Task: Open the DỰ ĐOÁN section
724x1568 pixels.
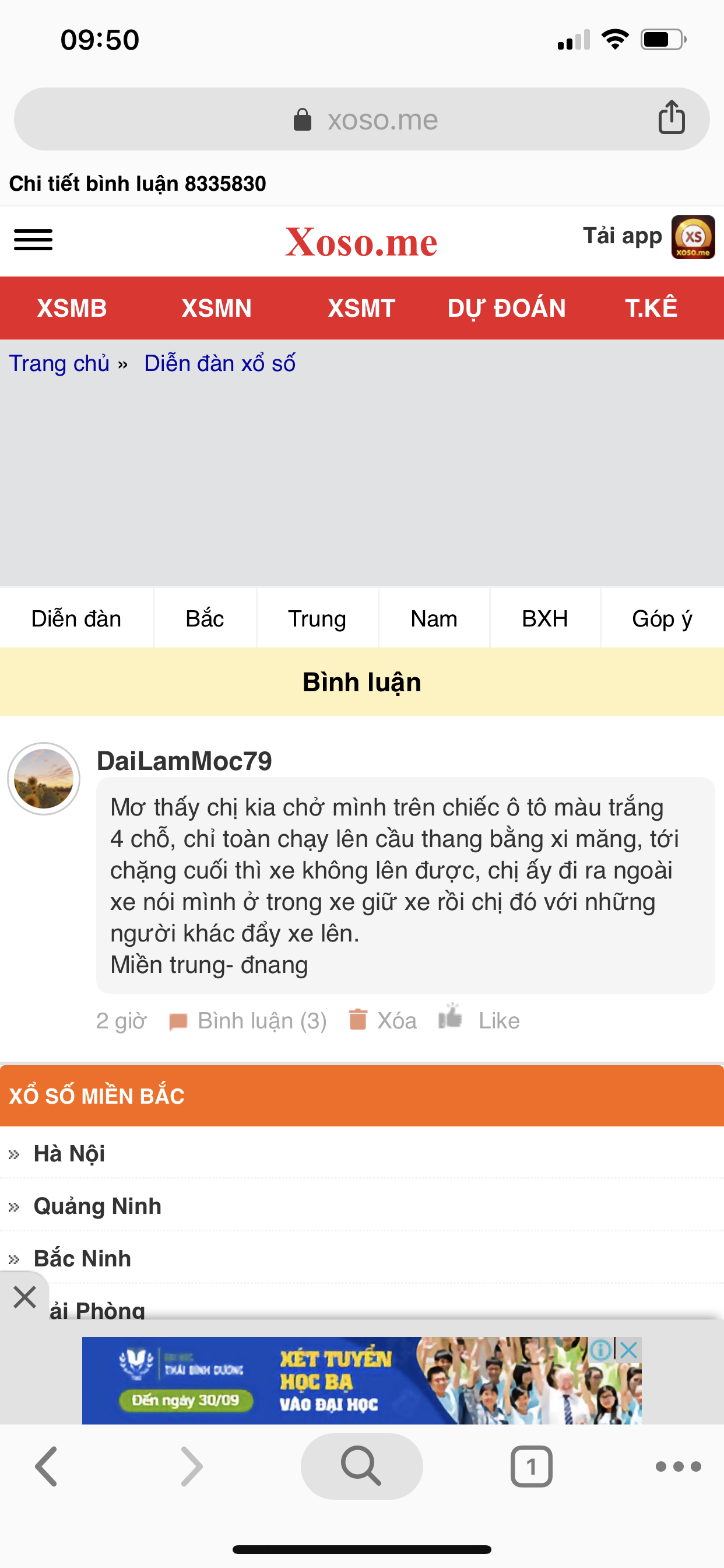Action: coord(507,308)
